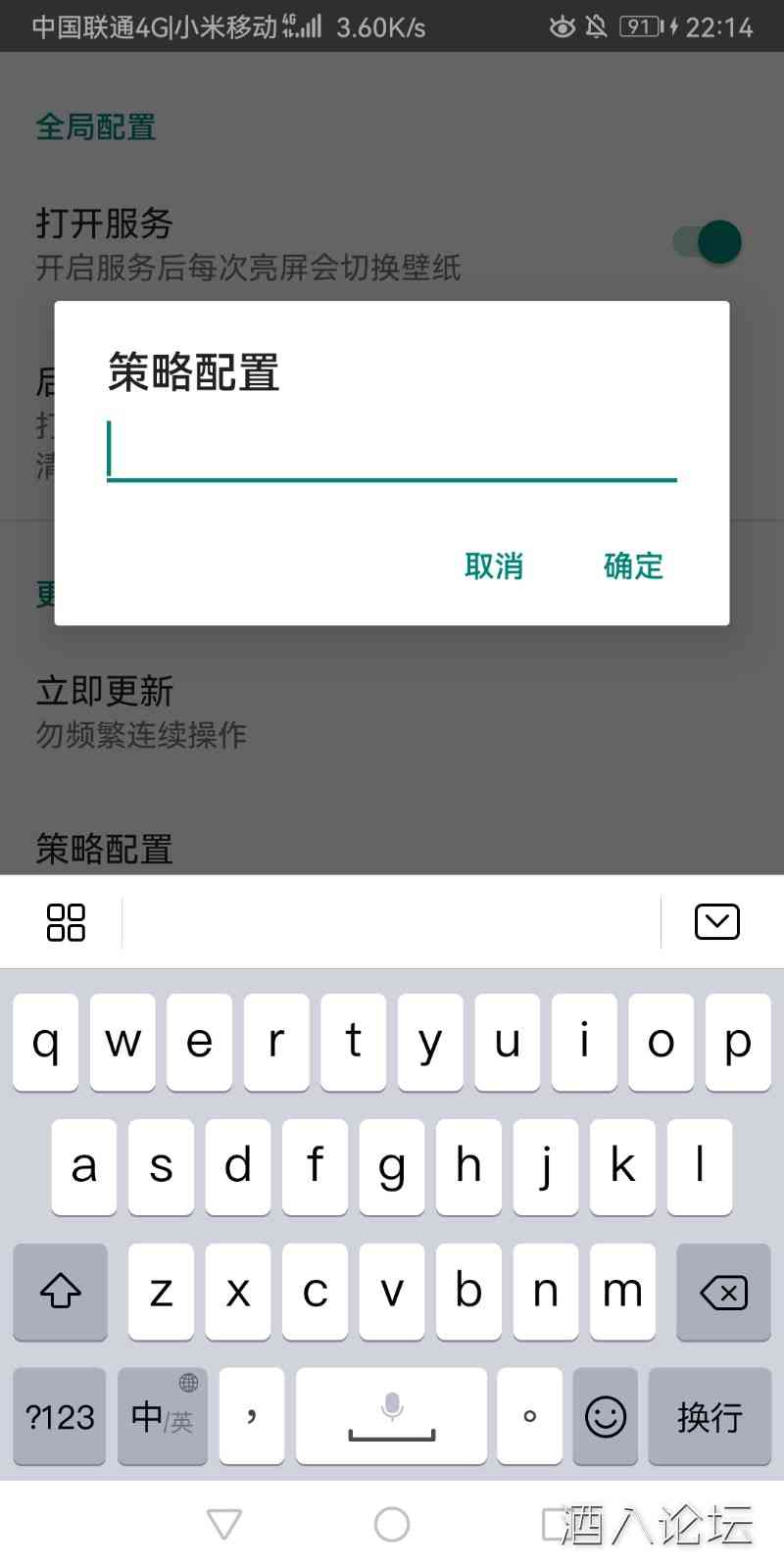The height and width of the screenshot is (1568, 784).
Task: Tap the backspace key
Action: (723, 1292)
